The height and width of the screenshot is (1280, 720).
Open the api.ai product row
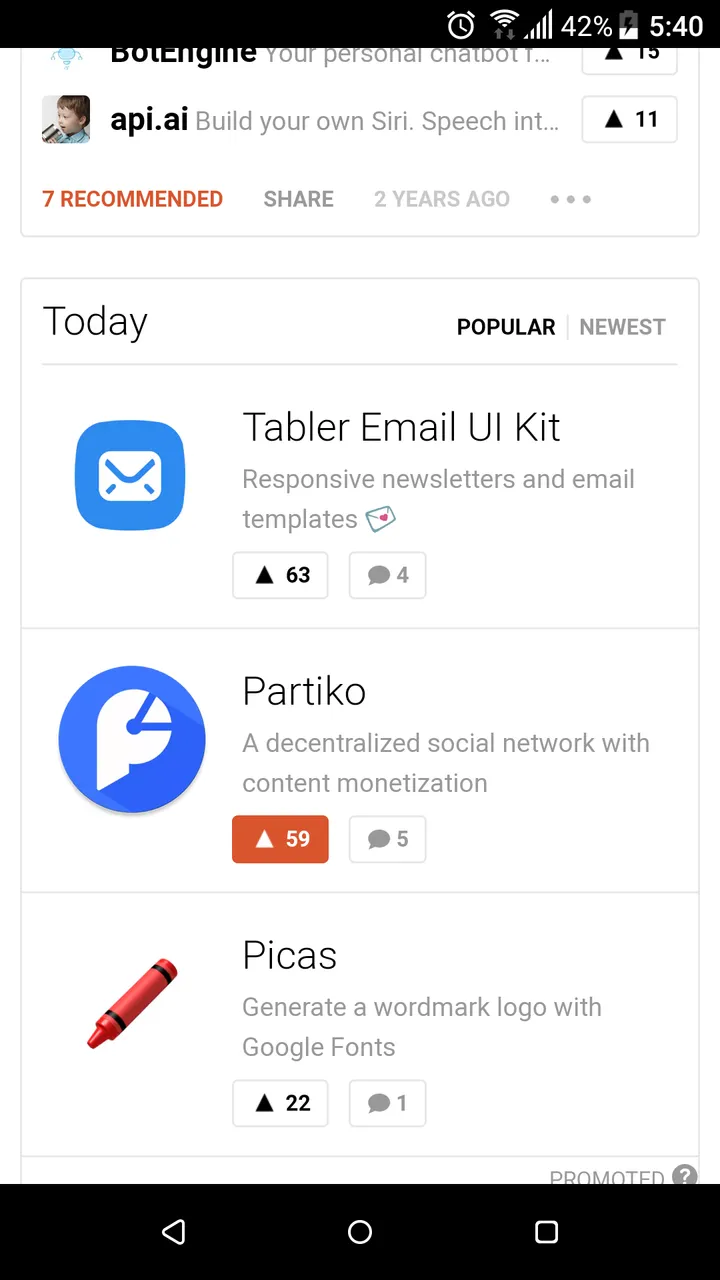[302, 121]
